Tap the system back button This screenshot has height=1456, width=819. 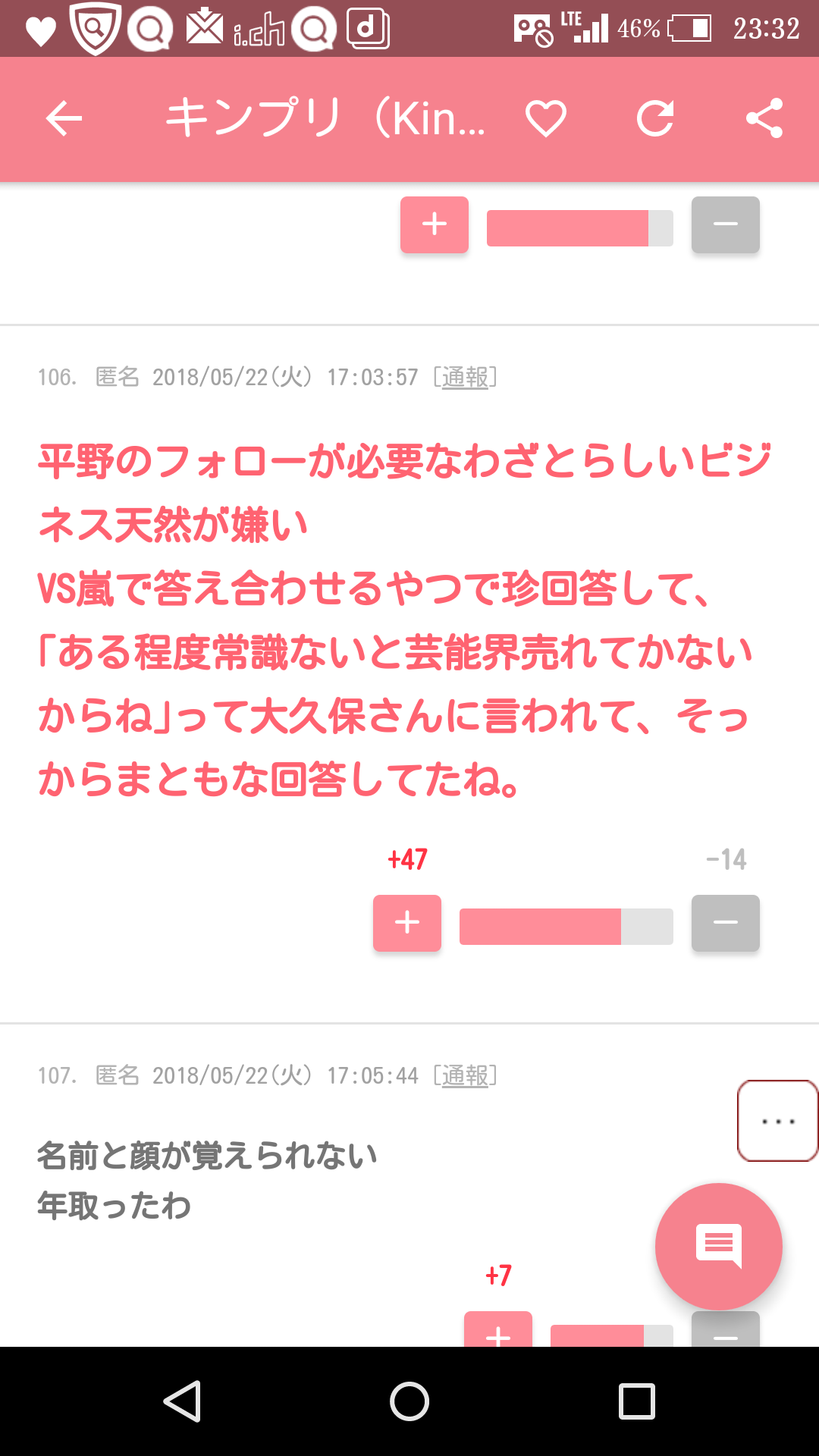click(x=182, y=1401)
